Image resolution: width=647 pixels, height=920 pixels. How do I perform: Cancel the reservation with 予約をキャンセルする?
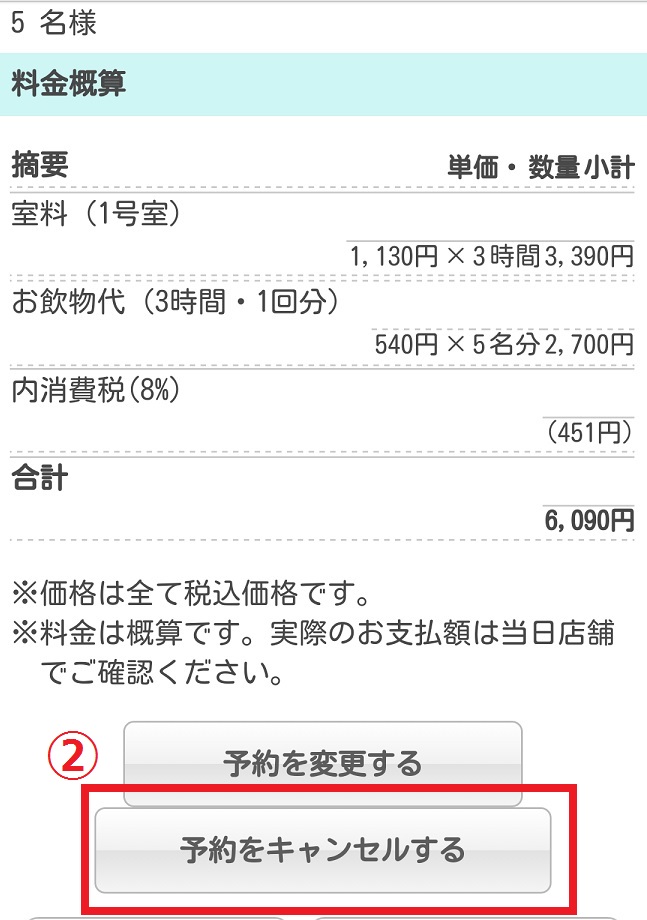[323, 851]
